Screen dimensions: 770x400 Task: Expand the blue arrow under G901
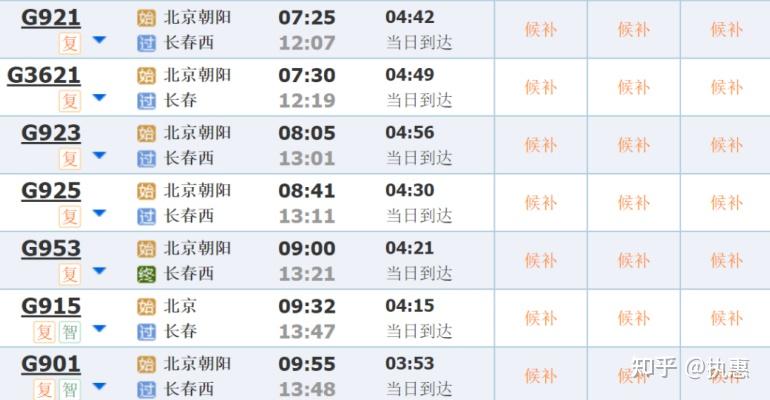click(x=100, y=386)
